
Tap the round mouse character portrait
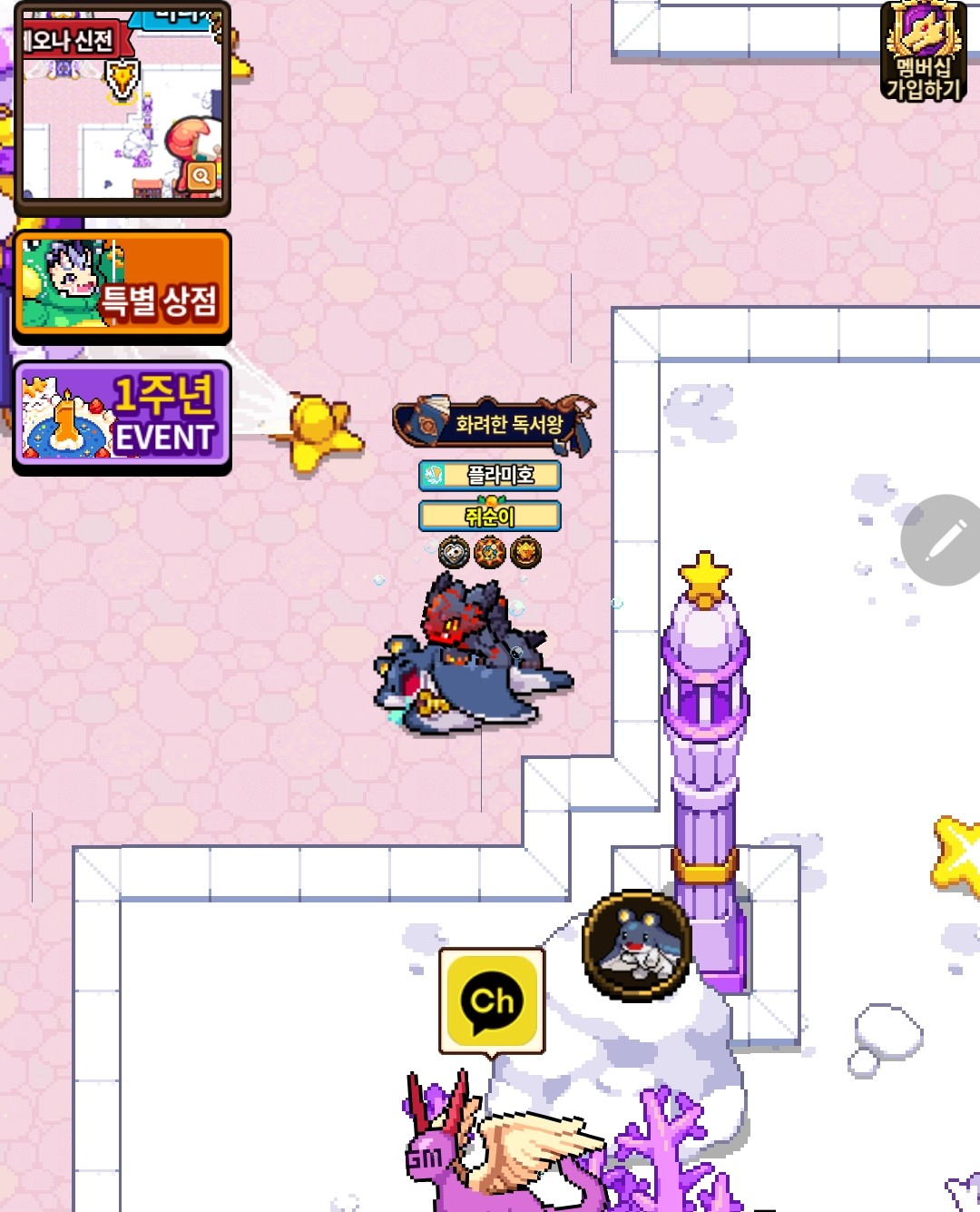click(x=637, y=945)
